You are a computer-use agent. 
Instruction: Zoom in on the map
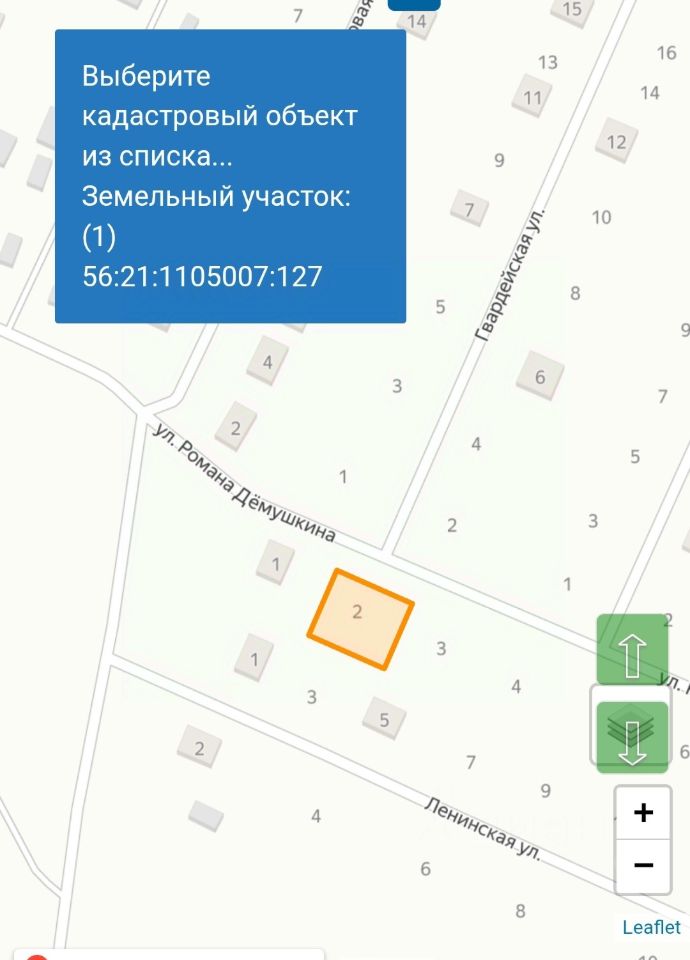643,813
